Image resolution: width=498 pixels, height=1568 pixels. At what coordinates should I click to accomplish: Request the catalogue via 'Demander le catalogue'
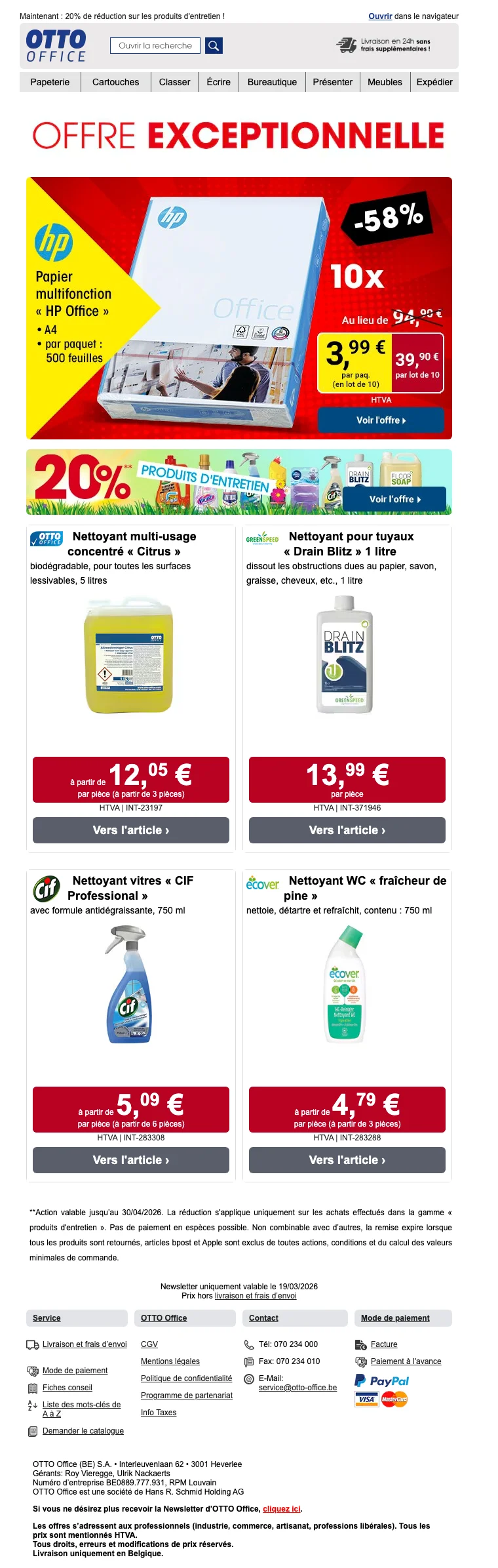tap(83, 1431)
